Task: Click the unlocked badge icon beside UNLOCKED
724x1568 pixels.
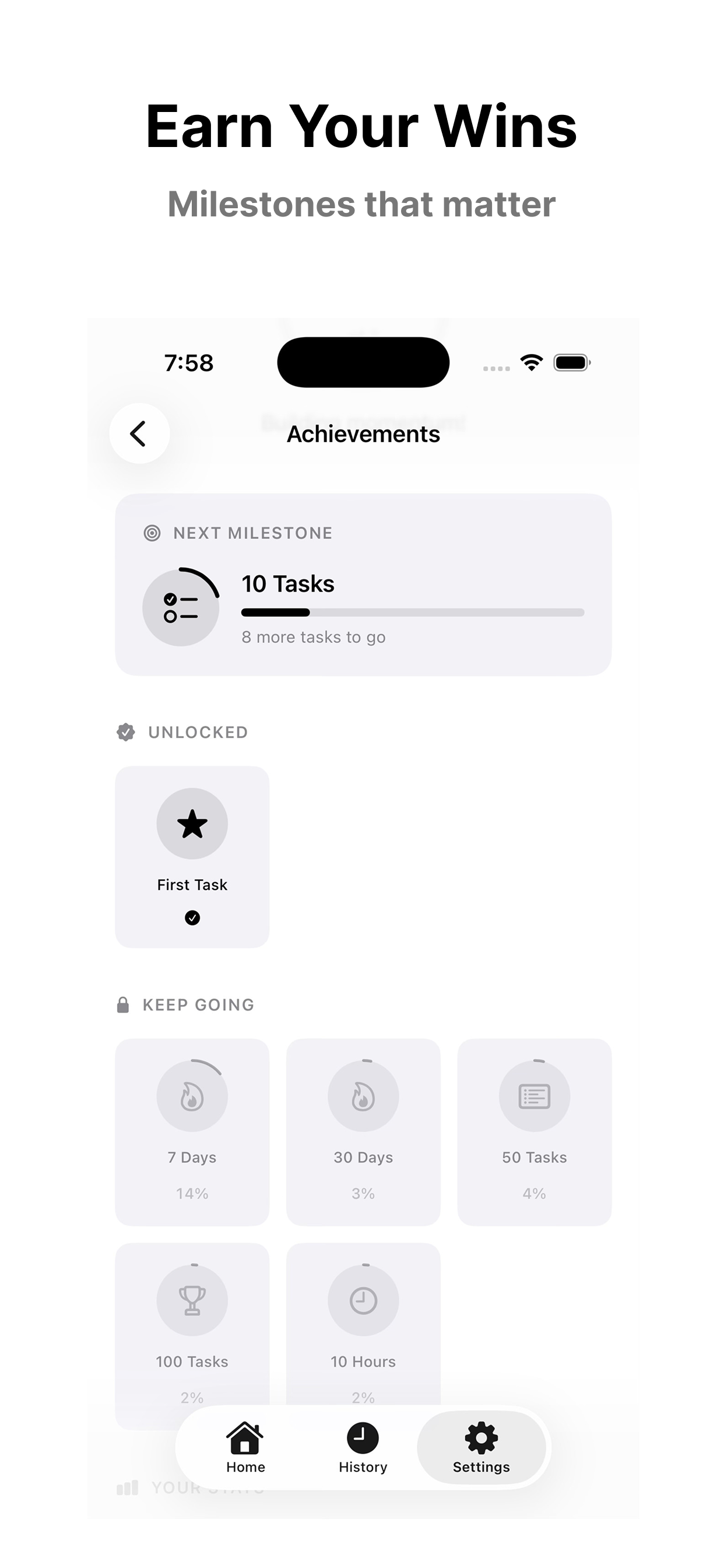Action: 125,732
